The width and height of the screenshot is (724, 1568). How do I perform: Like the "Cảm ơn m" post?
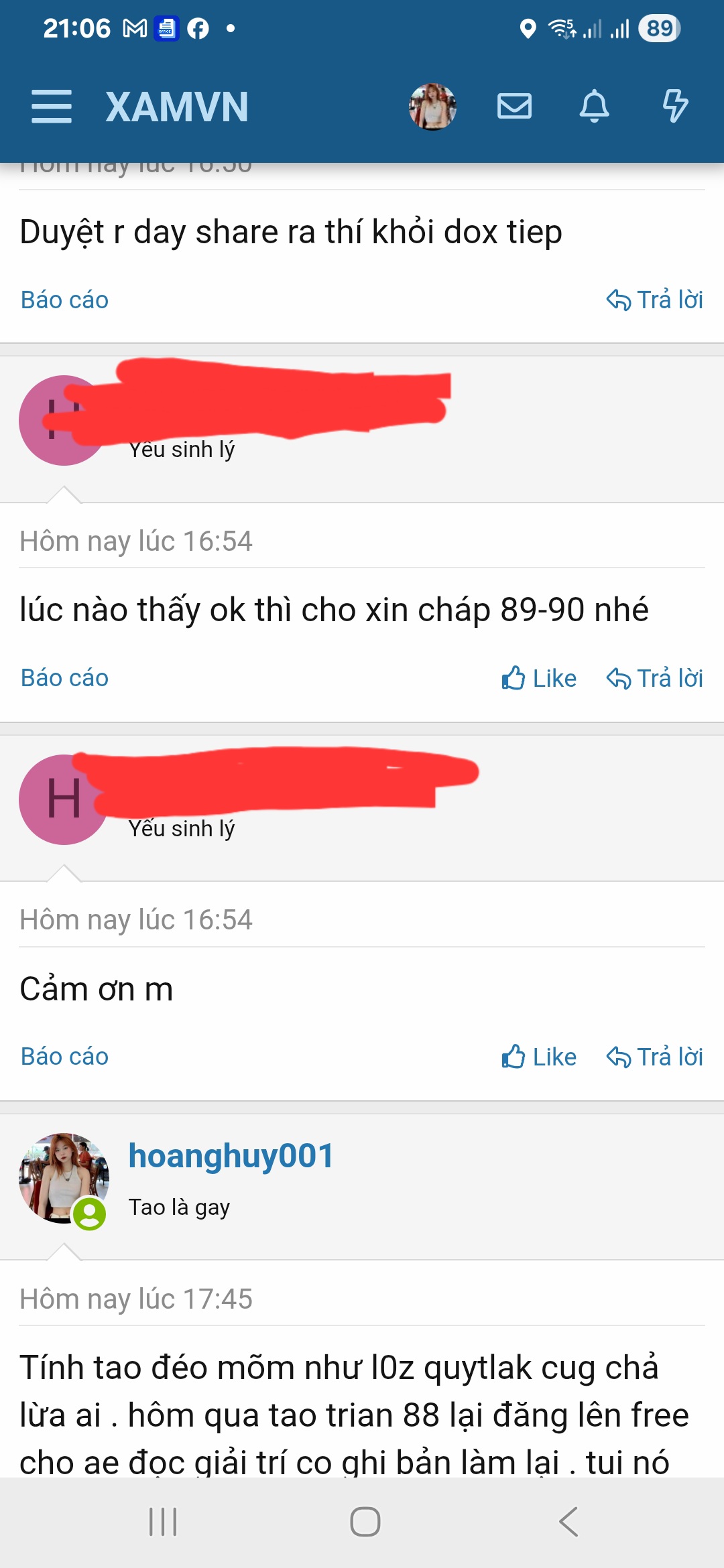(x=539, y=1057)
